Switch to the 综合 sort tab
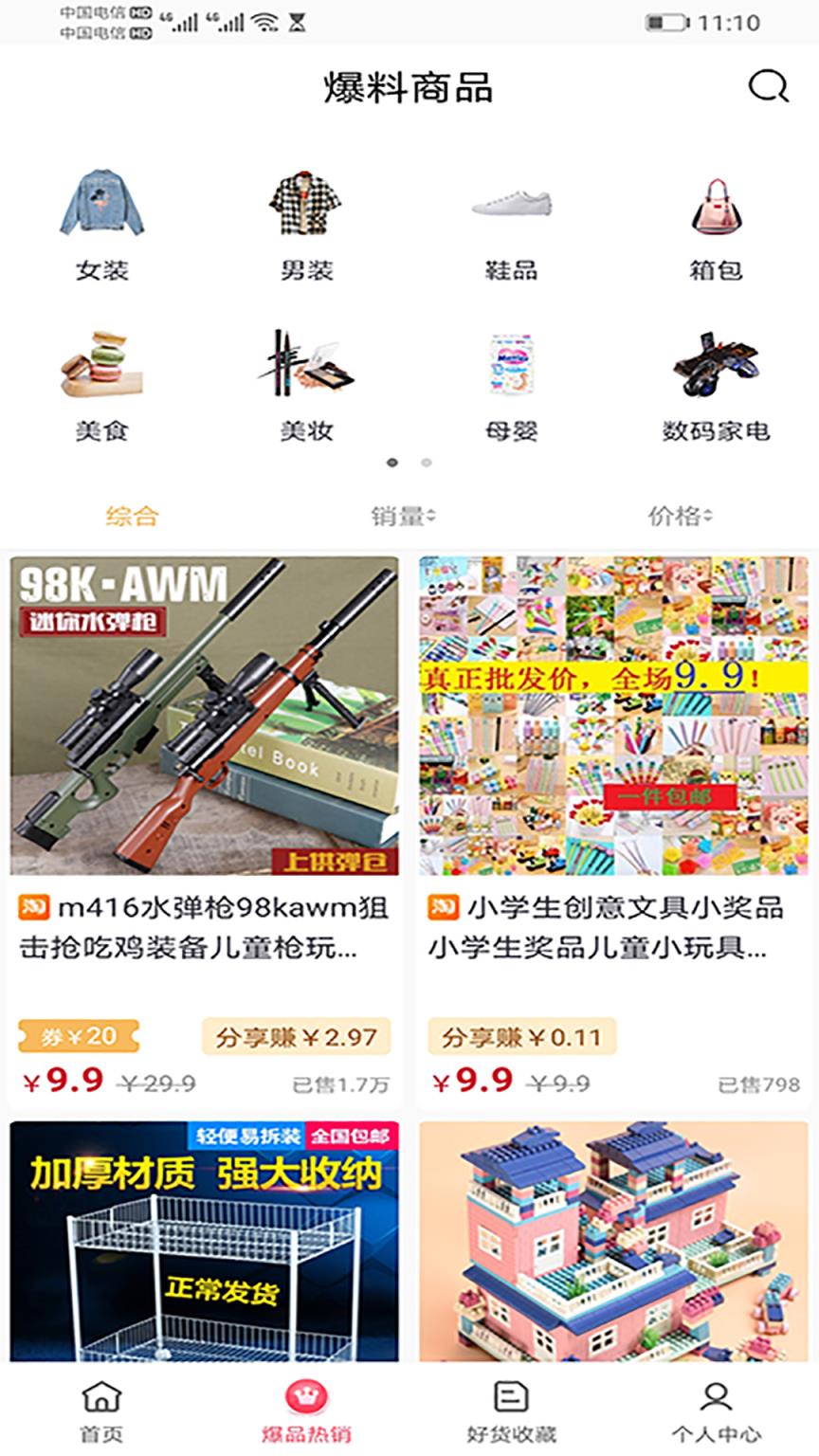 coord(133,517)
